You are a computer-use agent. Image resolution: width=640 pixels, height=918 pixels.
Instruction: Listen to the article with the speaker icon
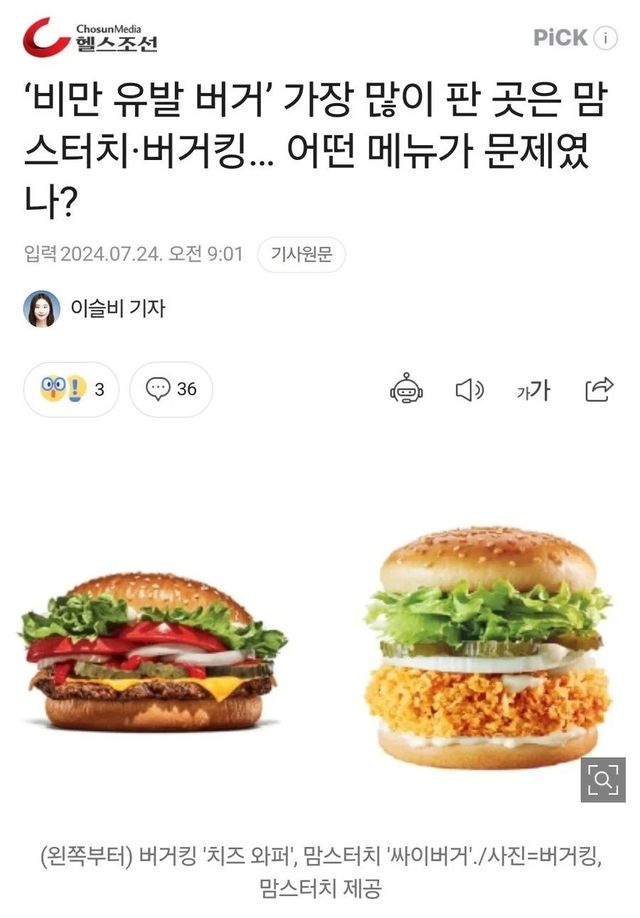tap(469, 389)
